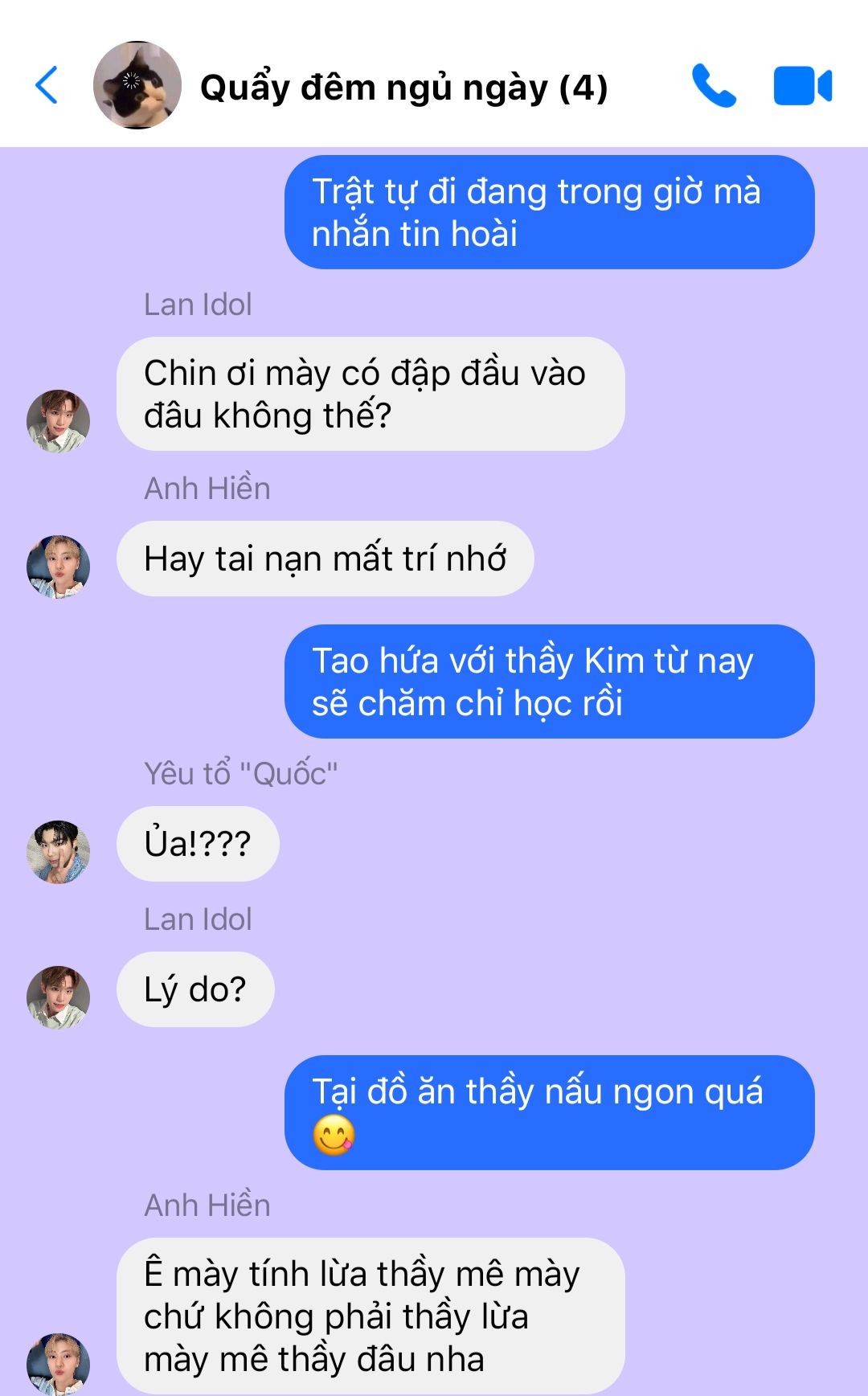
Task: Open group details for Quẩy đêm ngủ ngày
Action: [403, 88]
